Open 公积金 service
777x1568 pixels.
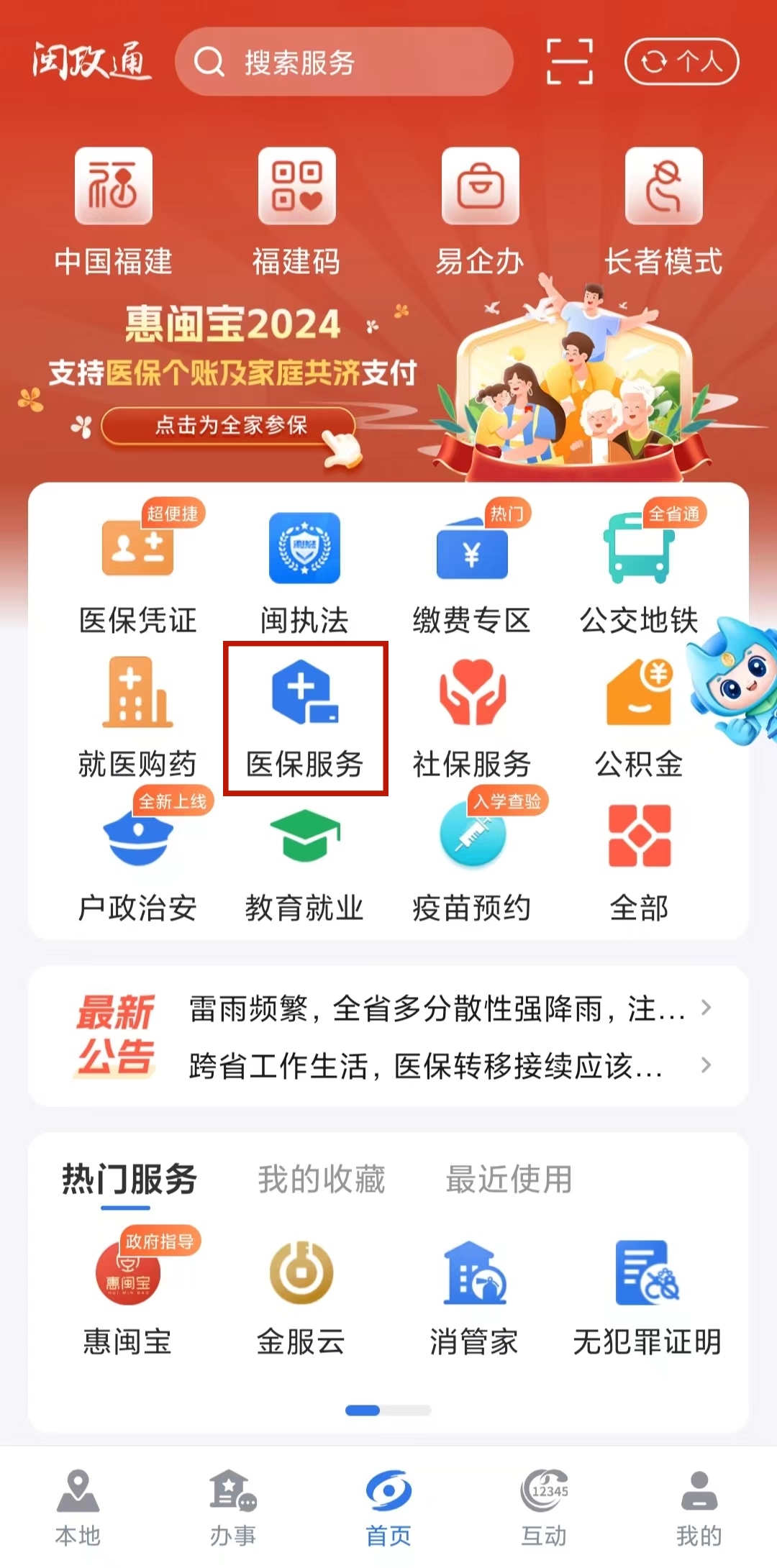tap(639, 719)
